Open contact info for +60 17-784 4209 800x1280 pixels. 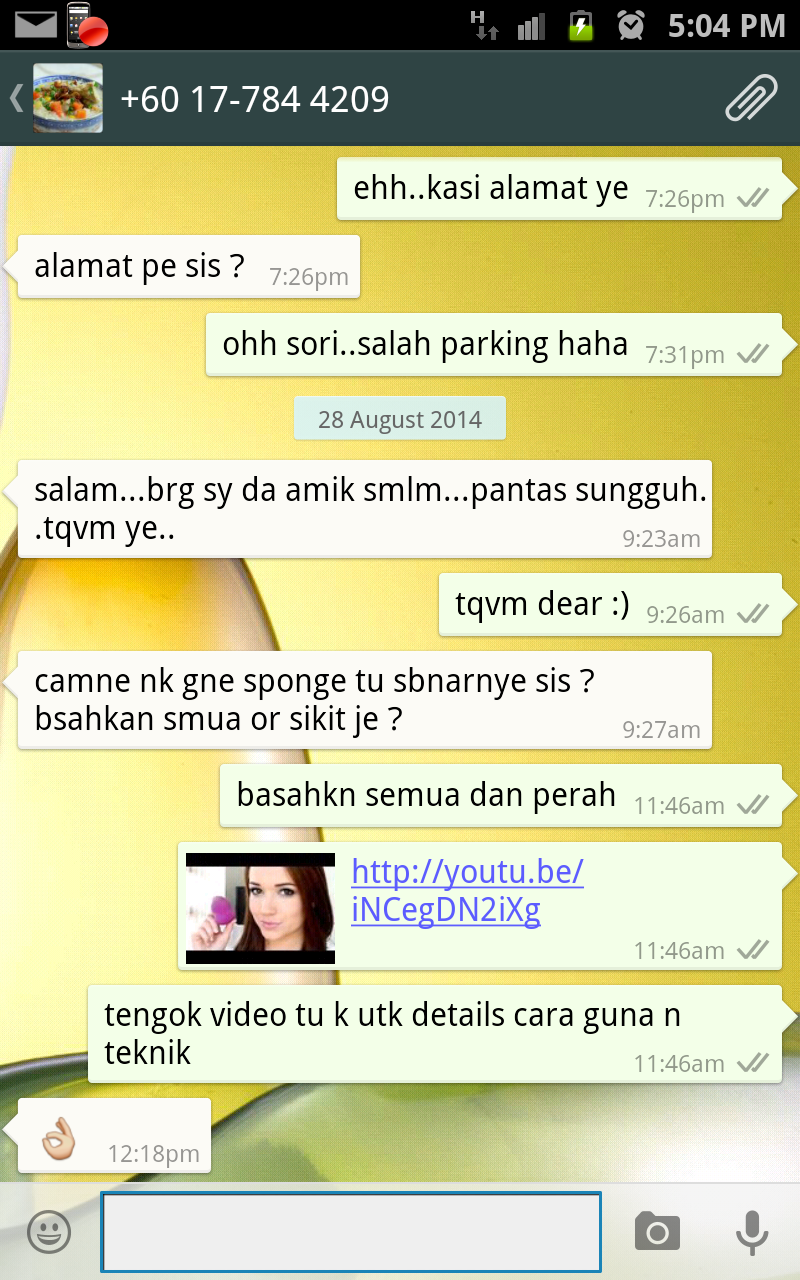254,99
